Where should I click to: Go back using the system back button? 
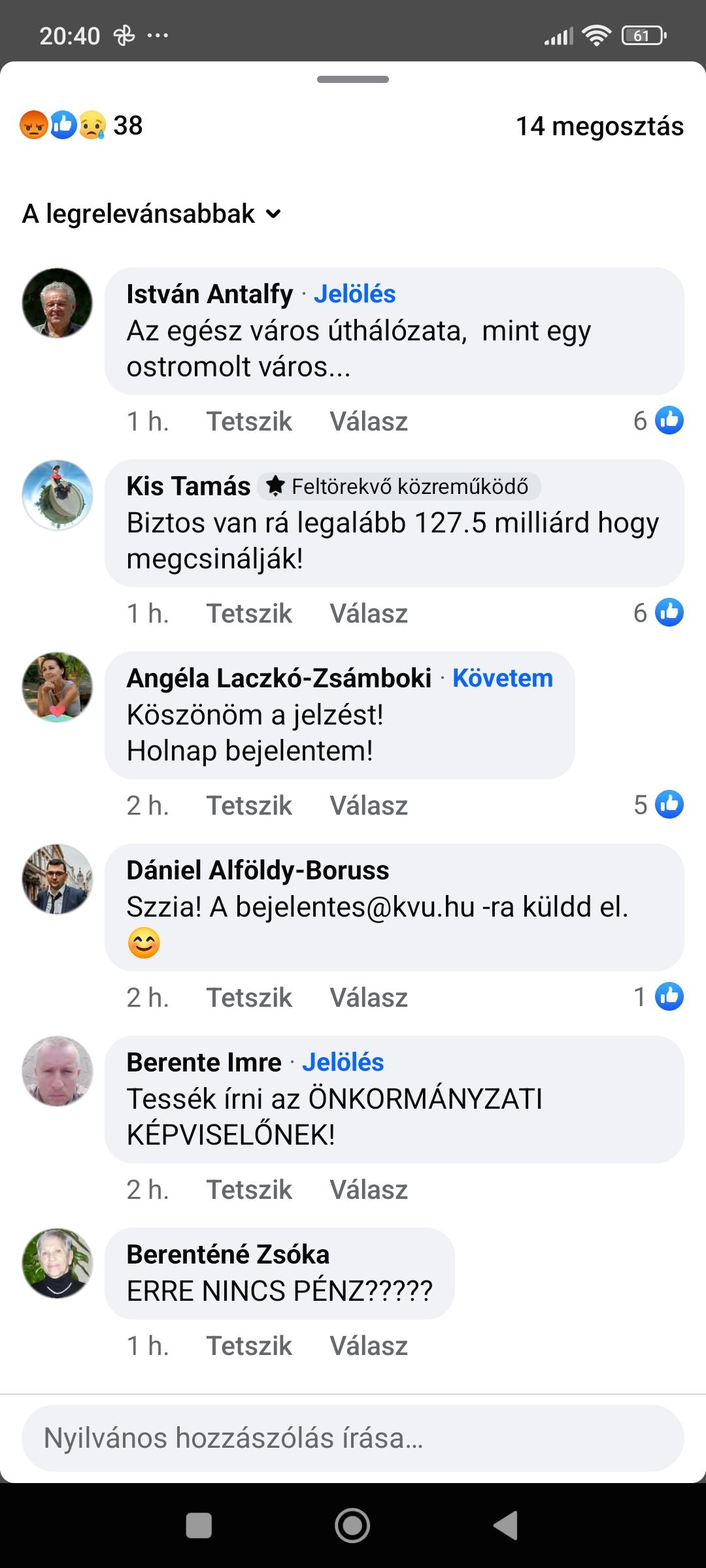tap(505, 1526)
